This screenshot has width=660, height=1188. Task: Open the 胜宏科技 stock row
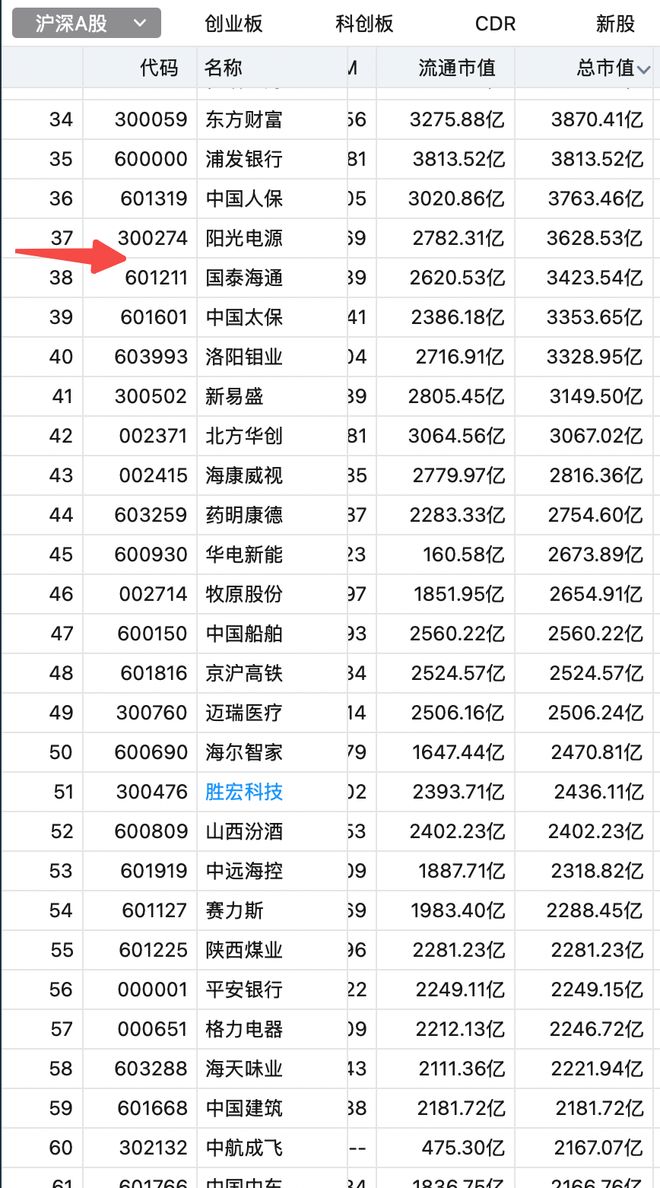(x=243, y=792)
